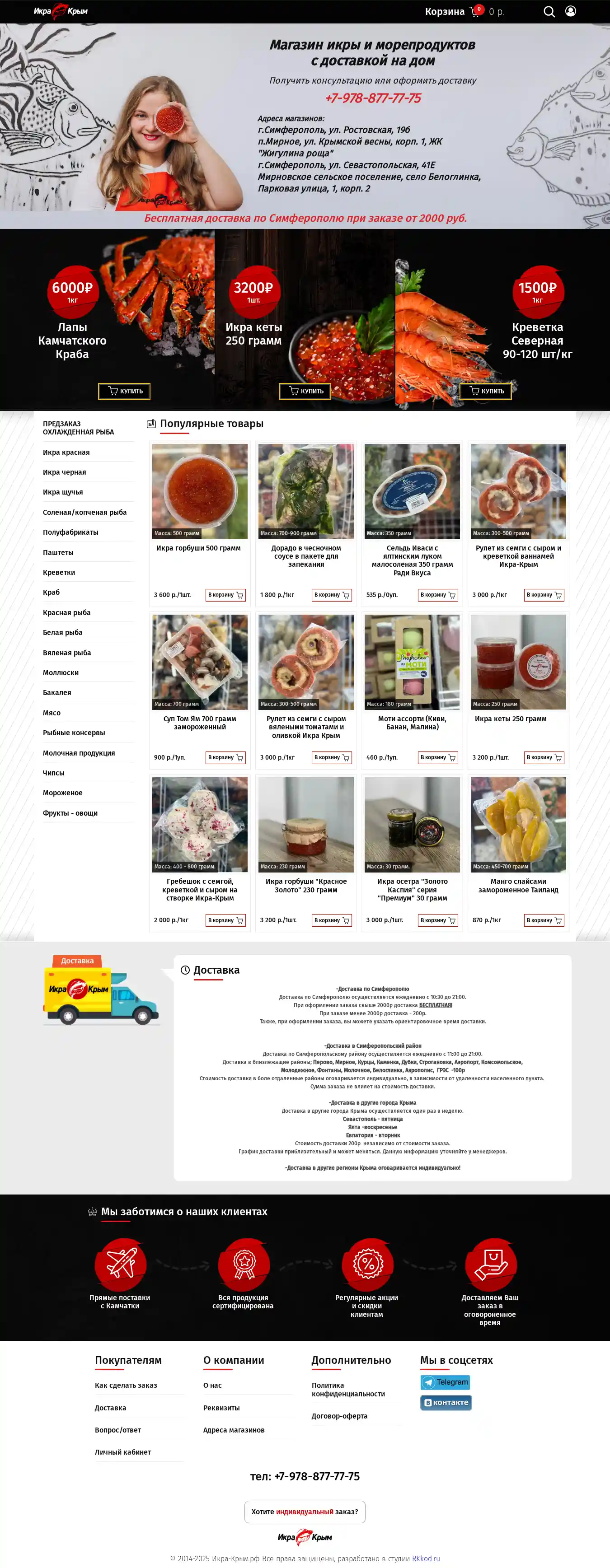
Task: Select the Креветки category
Action: point(59,572)
